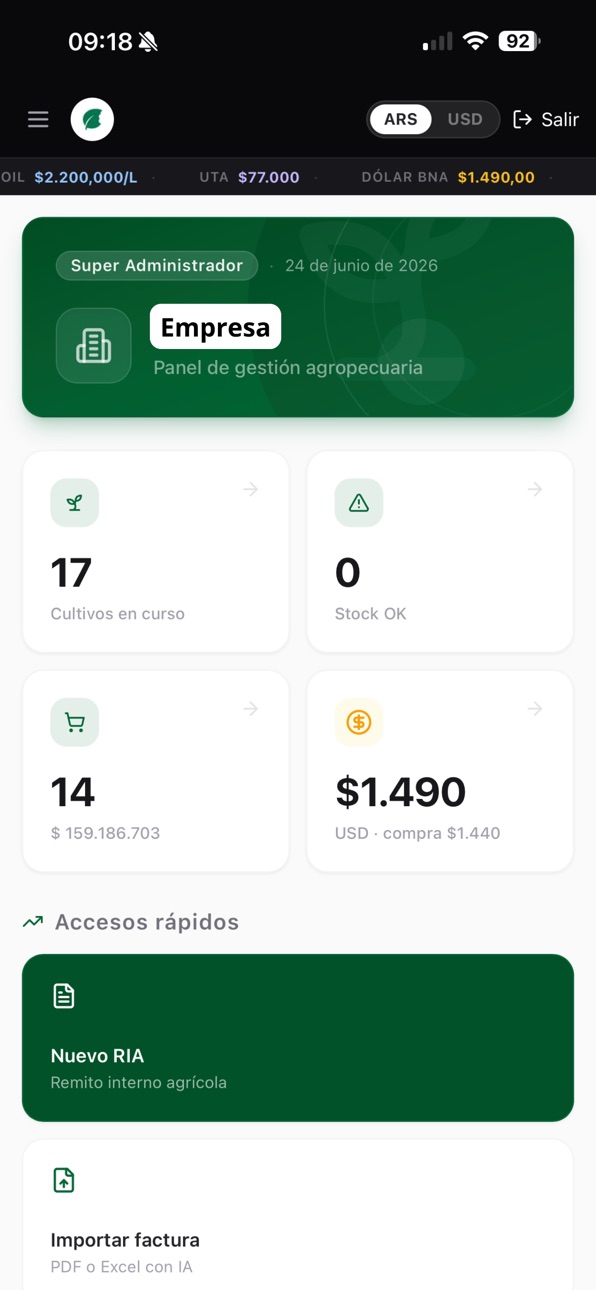Screen dimensions: 596x1290
Task: Create a Nuevo RIA remito
Action: (298, 1038)
